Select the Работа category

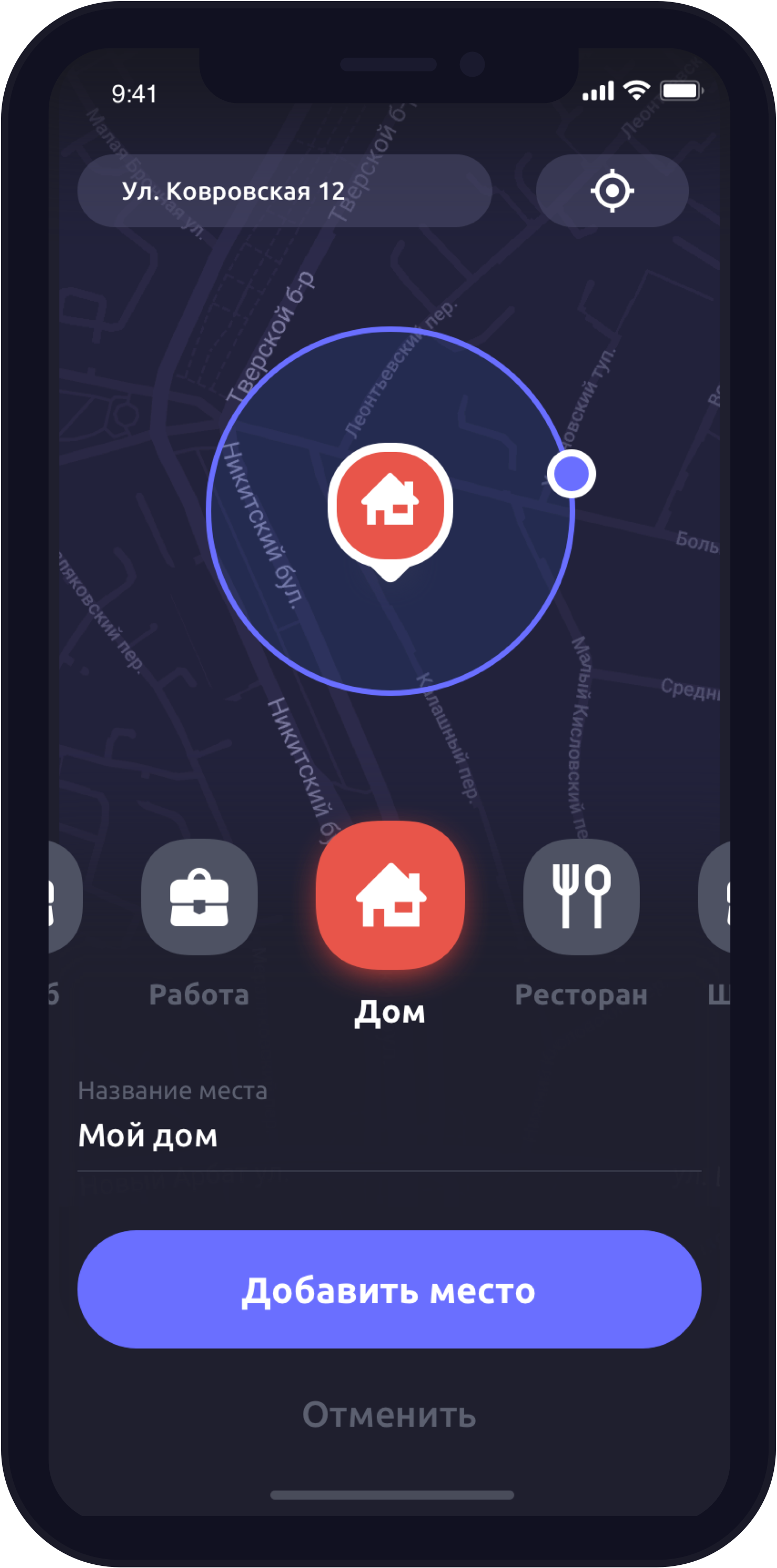pos(199,896)
